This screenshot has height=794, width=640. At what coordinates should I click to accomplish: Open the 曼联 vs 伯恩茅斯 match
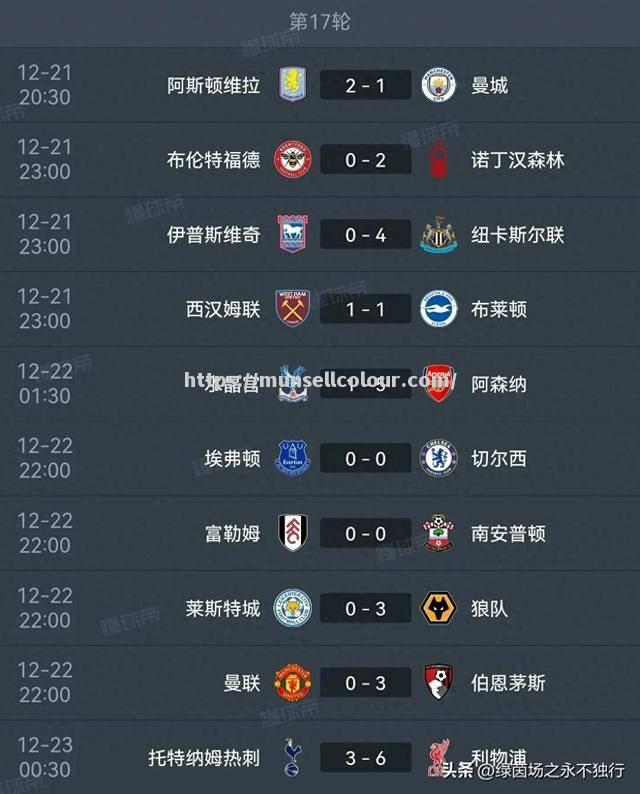point(365,683)
